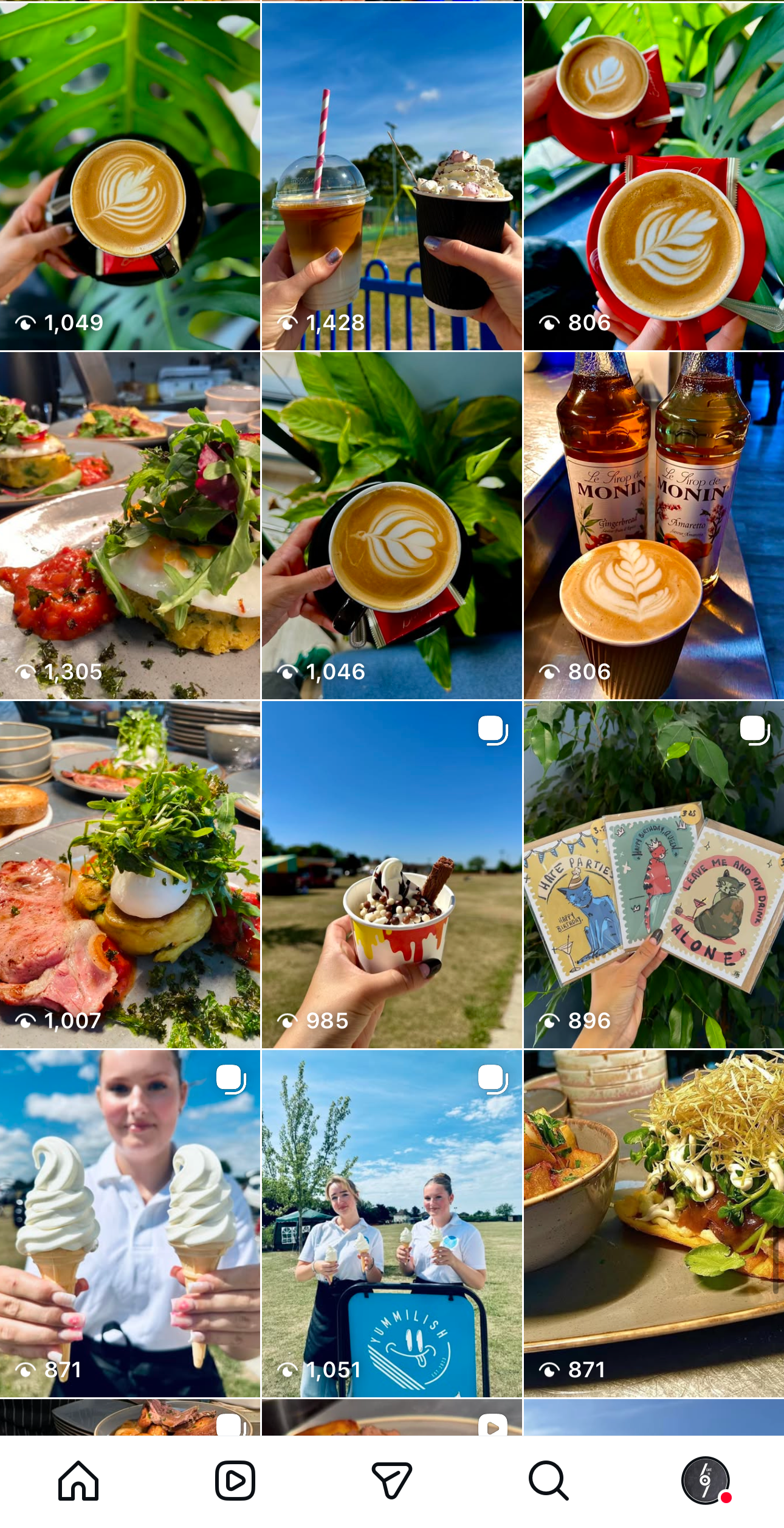Image resolution: width=784 pixels, height=1528 pixels.
Task: Open the cat birthday cards post
Action: click(654, 874)
